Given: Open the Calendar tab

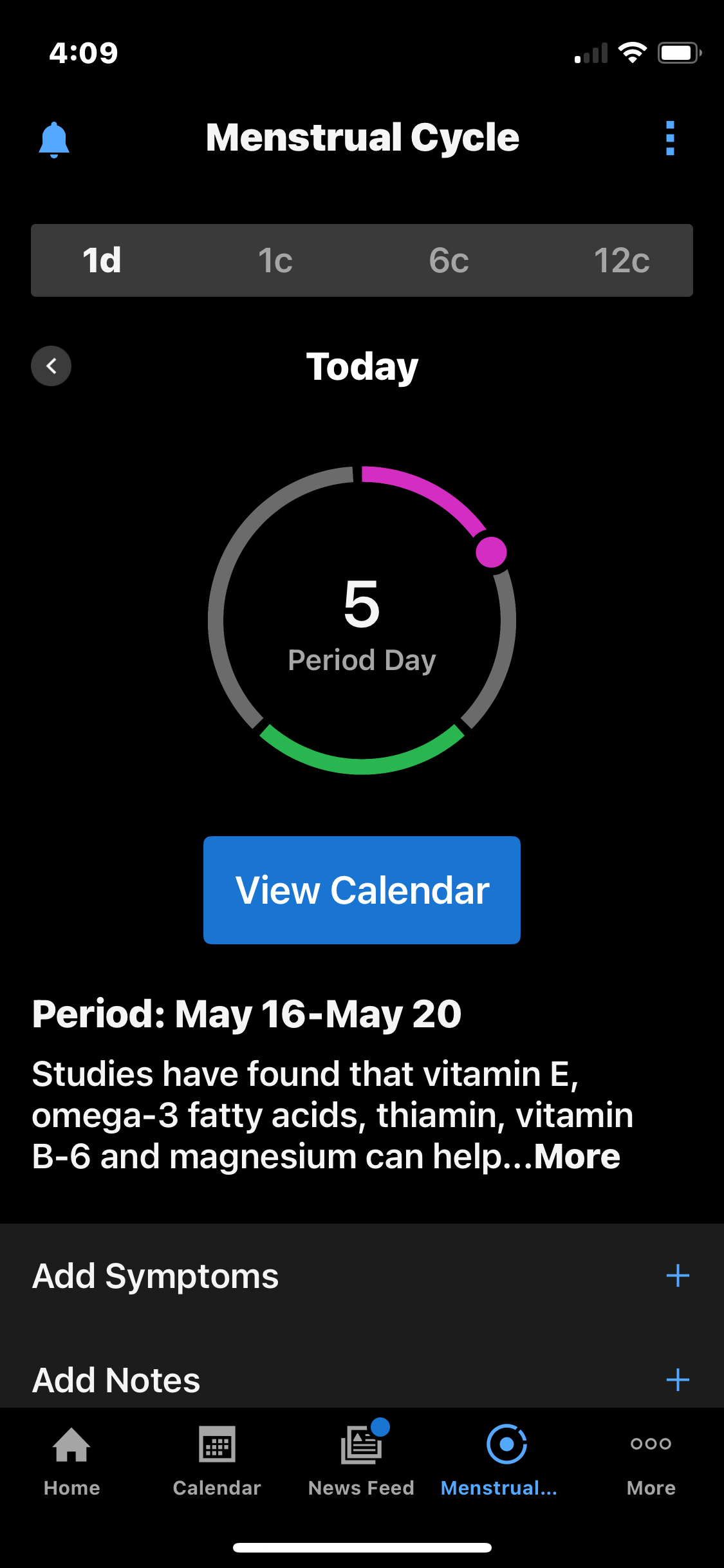Looking at the screenshot, I should (217, 1460).
